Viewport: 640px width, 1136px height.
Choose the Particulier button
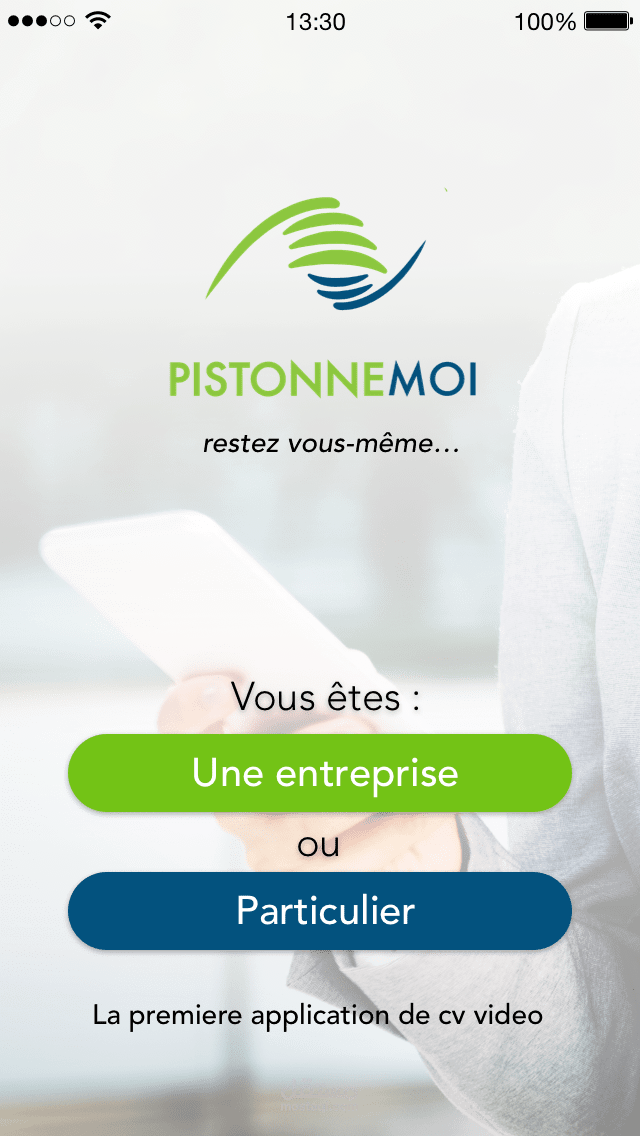pos(320,911)
